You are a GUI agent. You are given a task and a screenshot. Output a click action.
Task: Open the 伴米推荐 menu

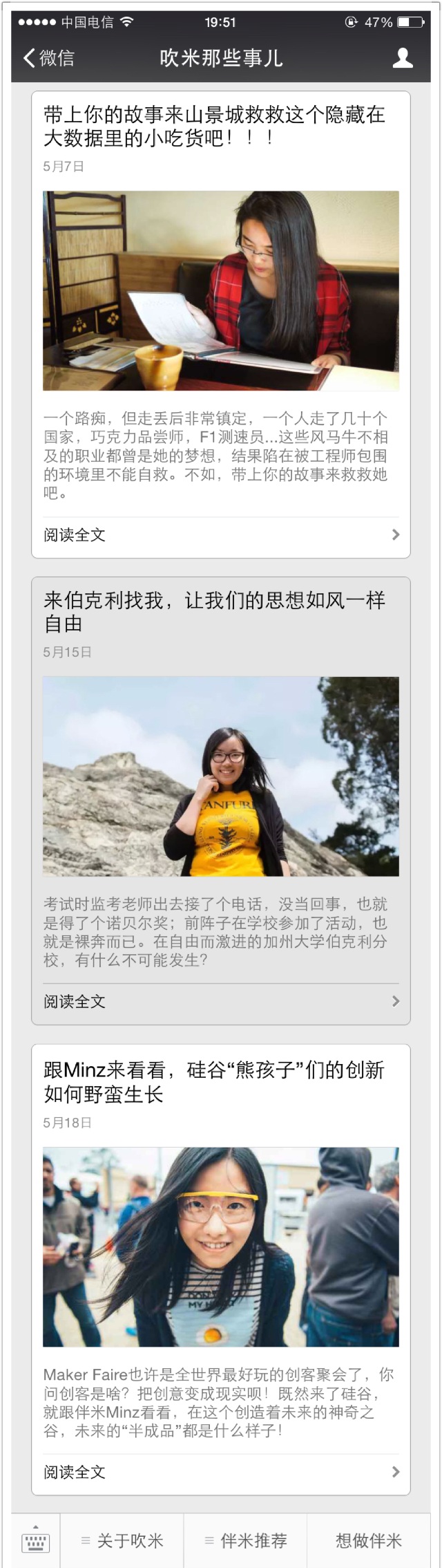pyautogui.click(x=245, y=1540)
